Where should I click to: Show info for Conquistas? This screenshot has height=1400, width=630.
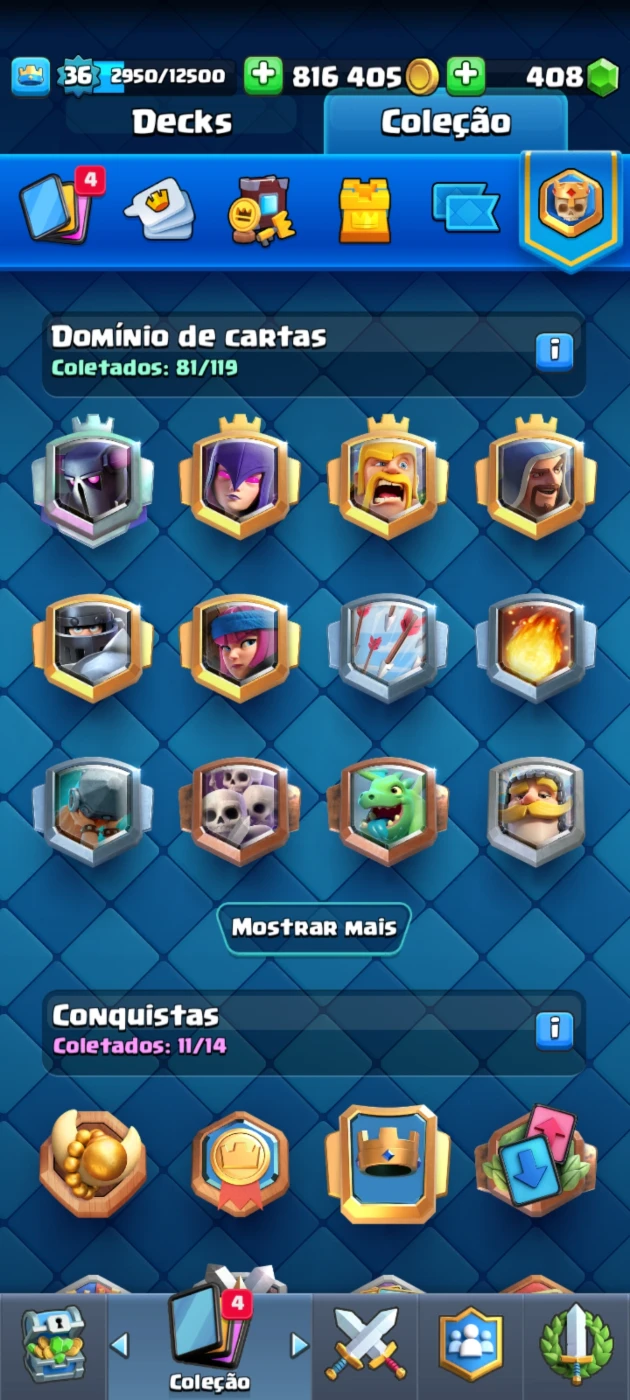[554, 1030]
